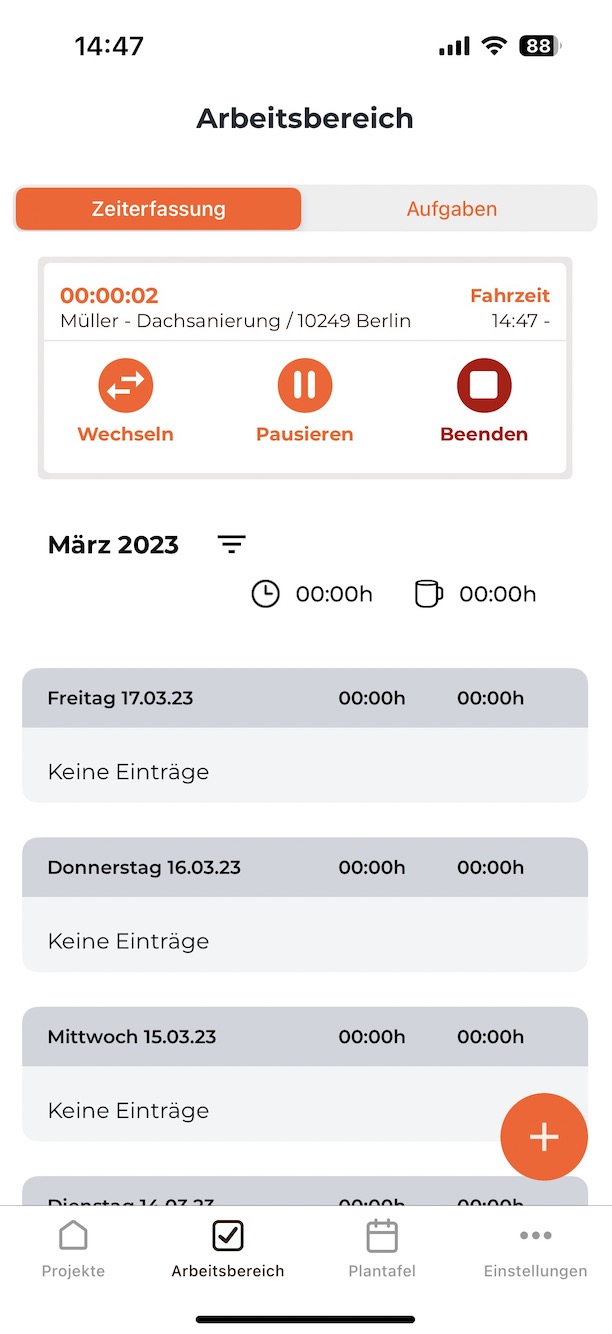
Task: Switch to the Aufgaben tab
Action: (451, 209)
